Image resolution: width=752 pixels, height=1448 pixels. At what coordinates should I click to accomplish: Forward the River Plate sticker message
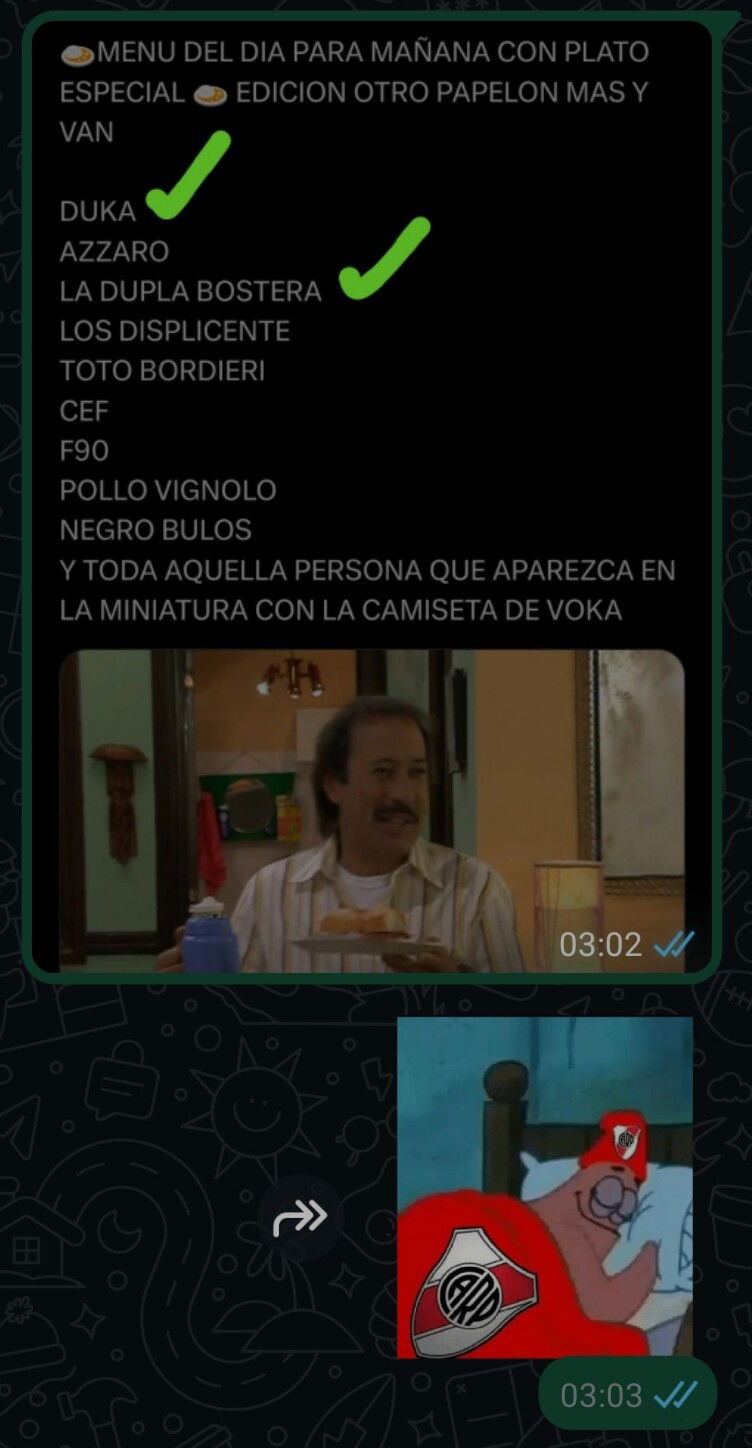[x=300, y=1217]
